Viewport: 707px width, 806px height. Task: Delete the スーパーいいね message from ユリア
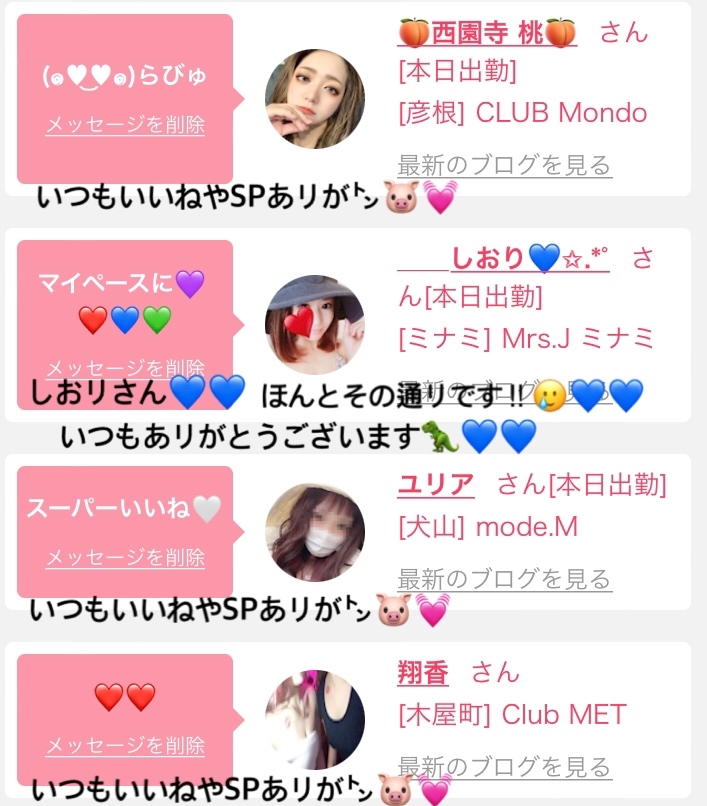pos(125,558)
